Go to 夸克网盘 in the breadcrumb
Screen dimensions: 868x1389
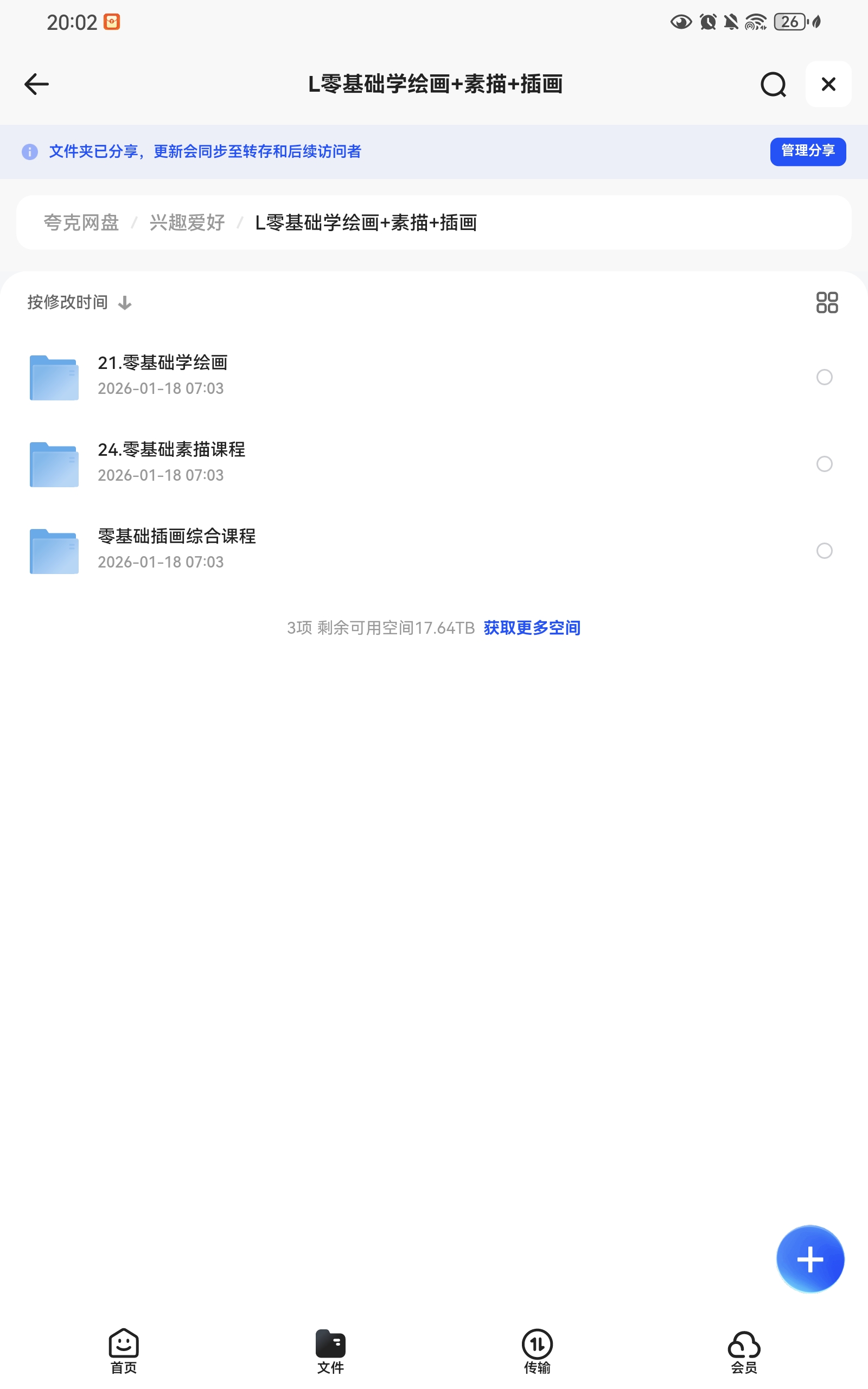(x=81, y=222)
